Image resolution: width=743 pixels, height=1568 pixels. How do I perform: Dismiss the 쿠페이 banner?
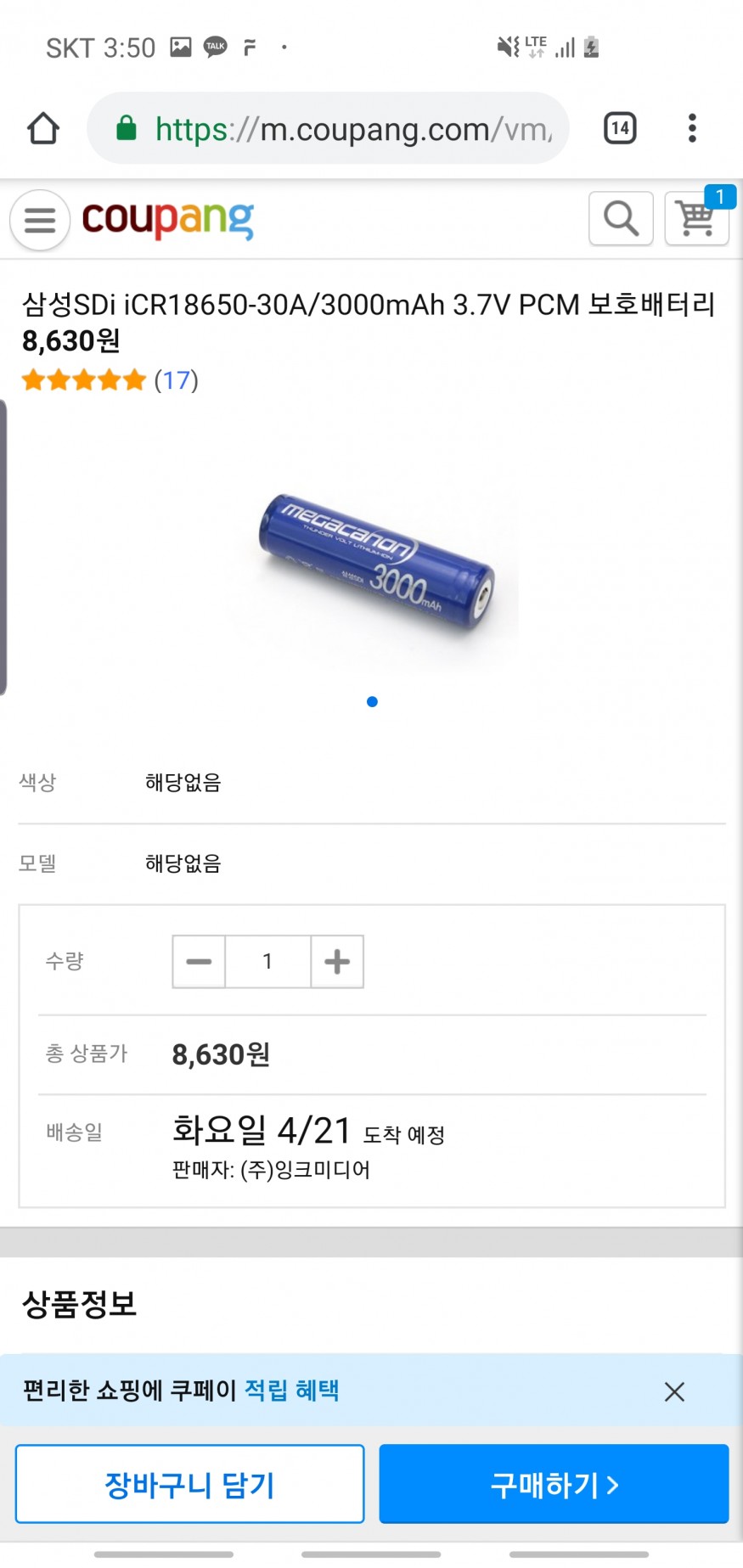[x=674, y=1391]
